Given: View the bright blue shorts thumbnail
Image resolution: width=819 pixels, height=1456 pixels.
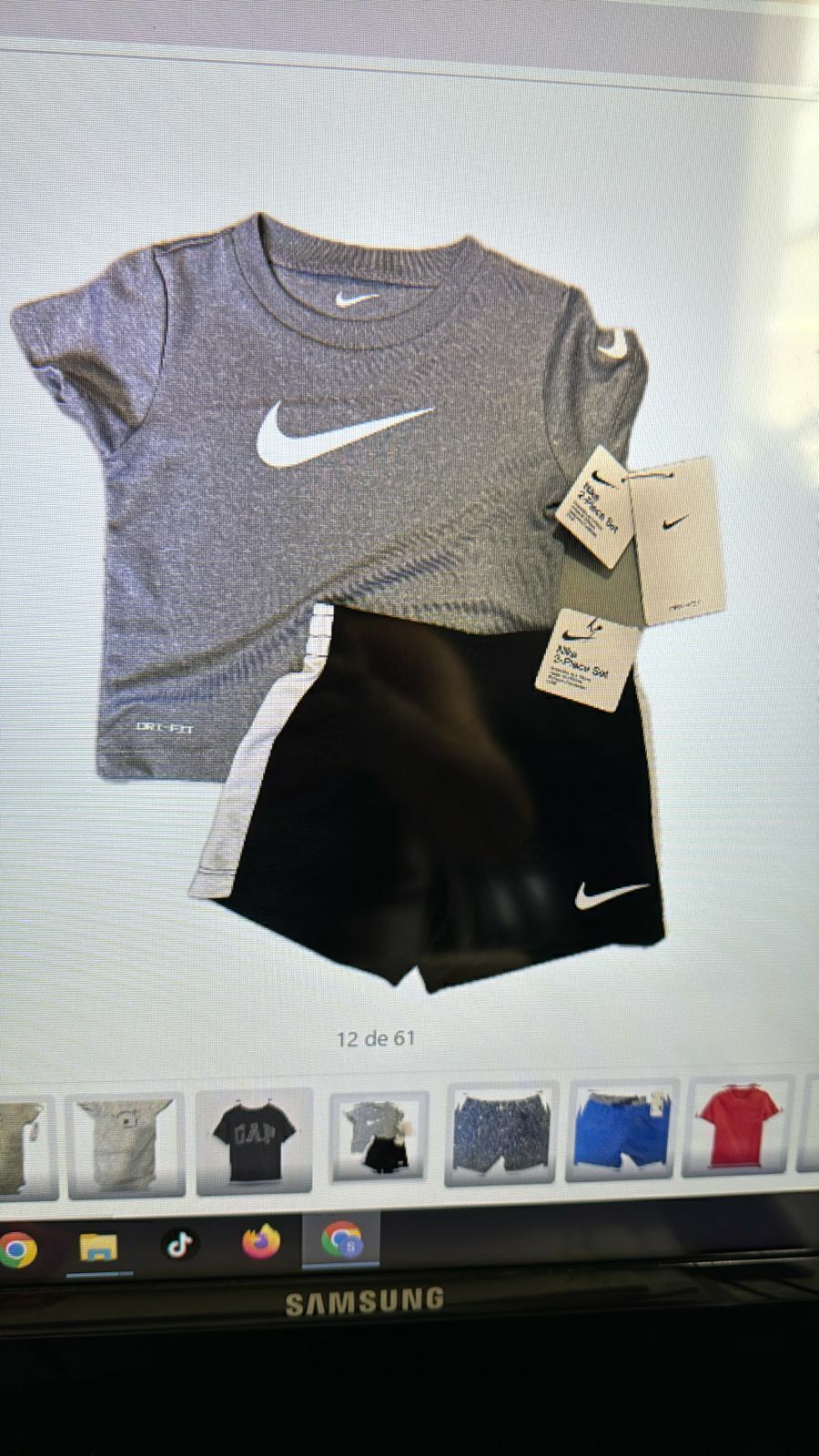Looking at the screenshot, I should (x=622, y=1130).
